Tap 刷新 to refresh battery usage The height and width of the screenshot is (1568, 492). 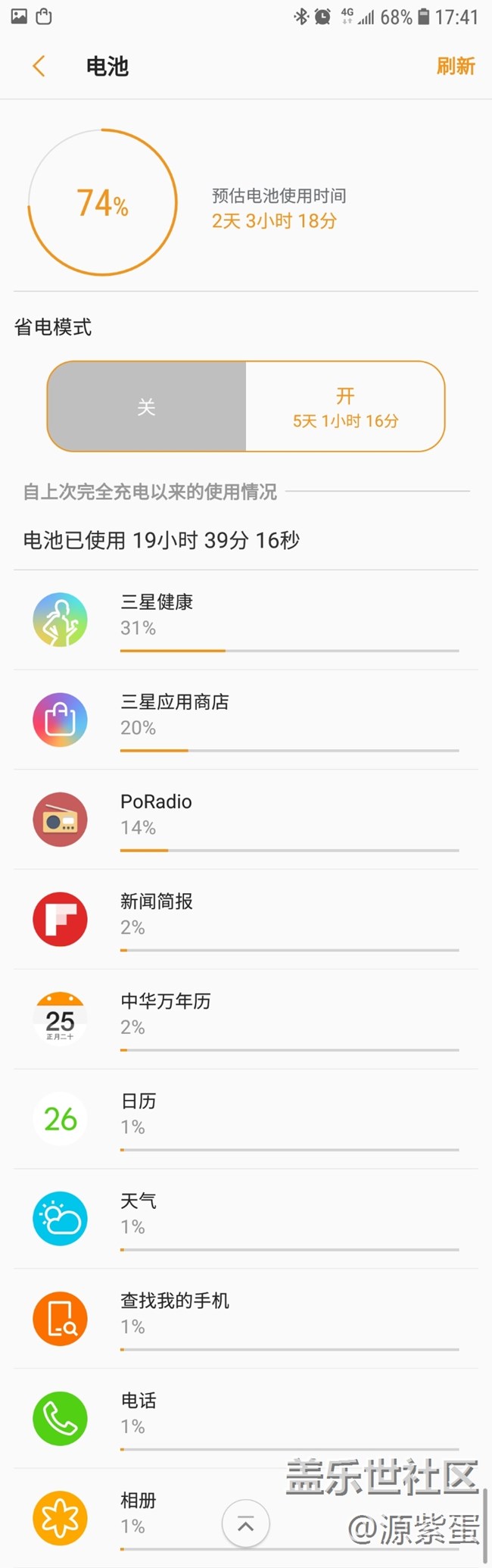click(x=455, y=66)
